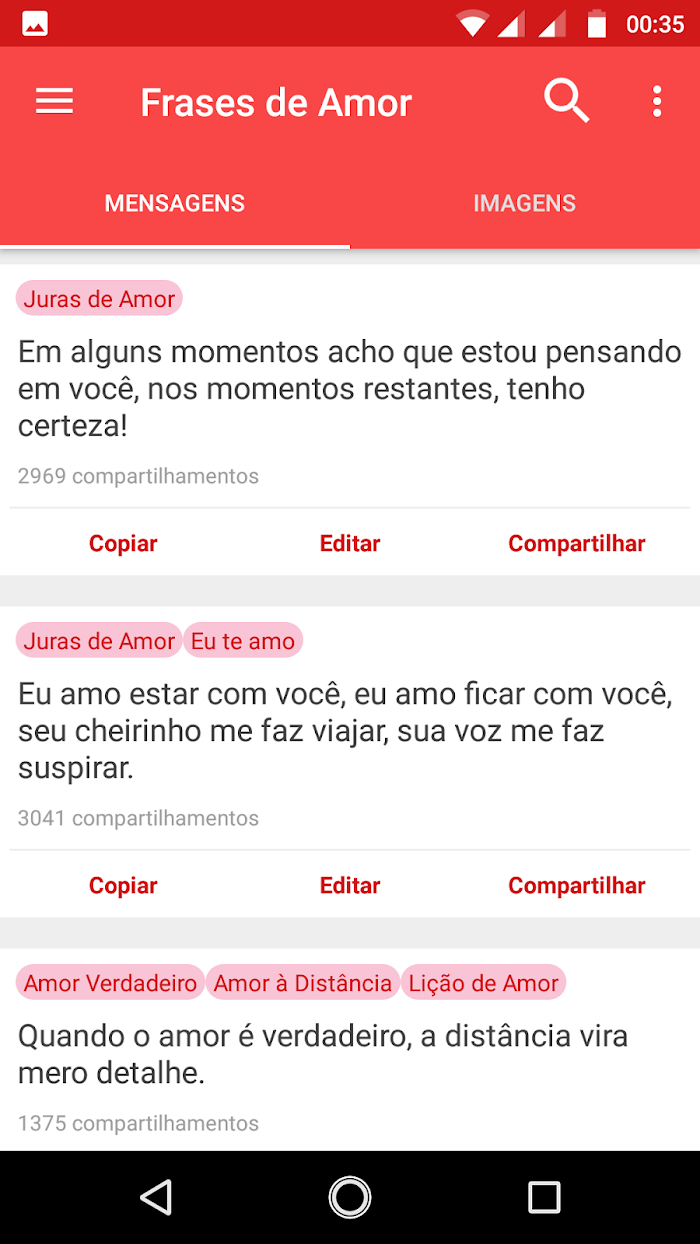
Task: Open the search icon
Action: point(566,102)
